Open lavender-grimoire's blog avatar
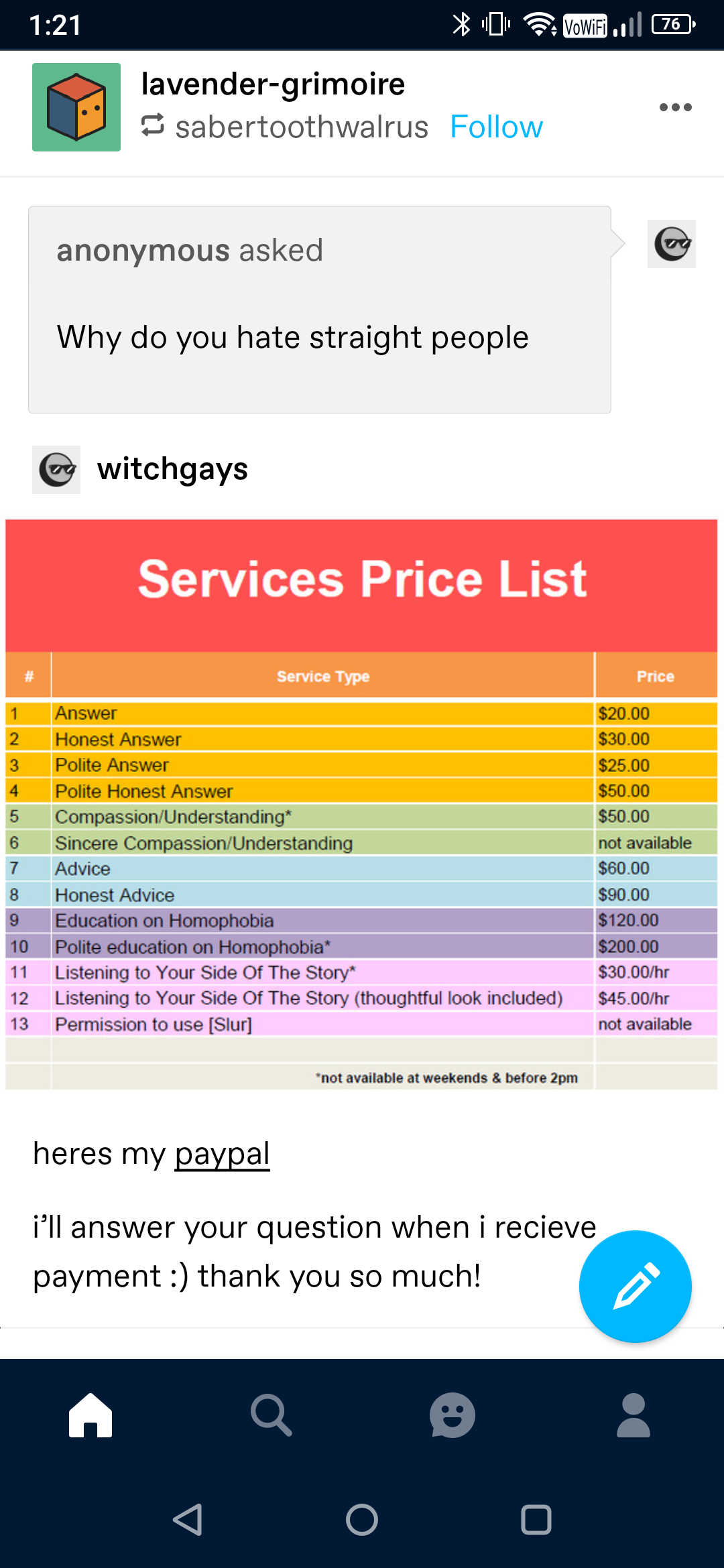The image size is (724, 1568). tap(76, 107)
